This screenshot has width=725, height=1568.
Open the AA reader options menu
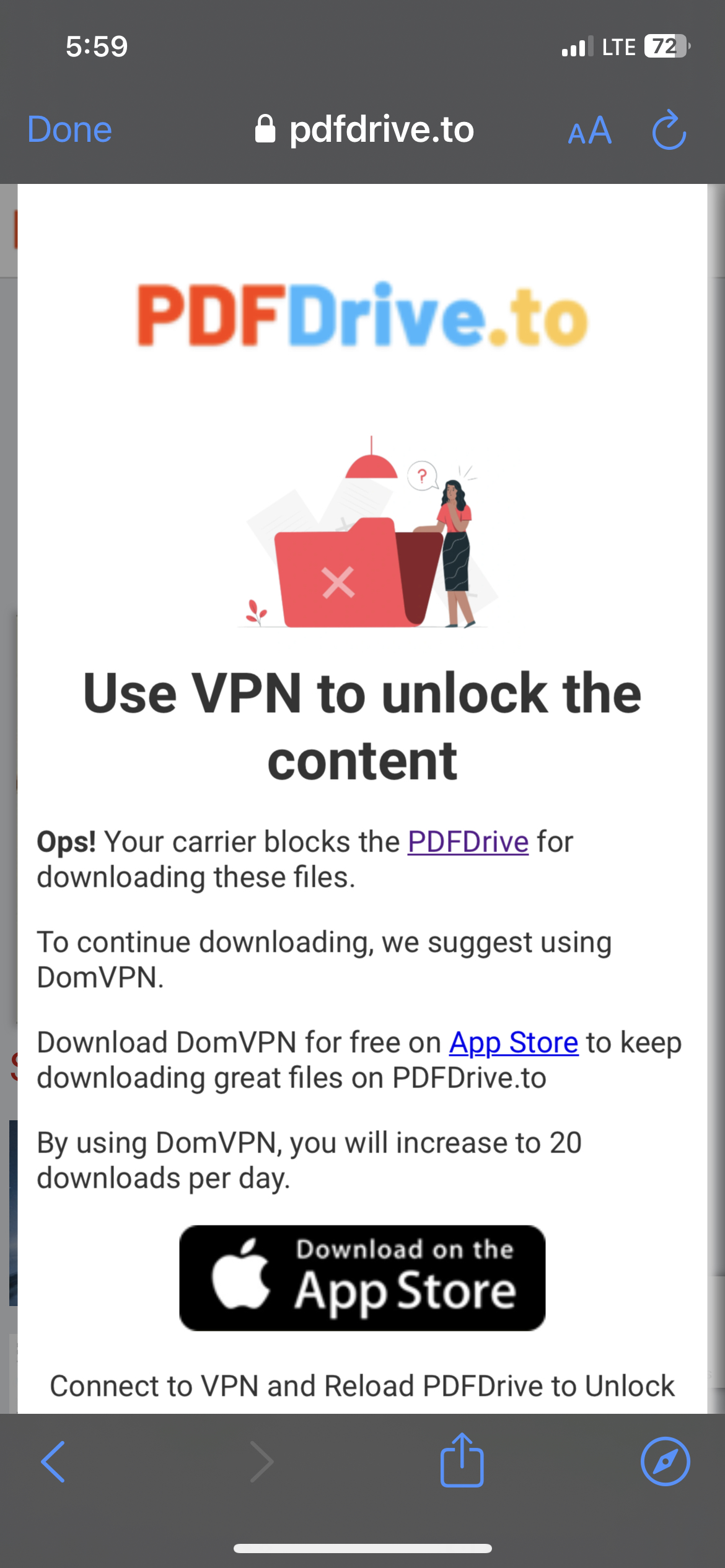(x=589, y=131)
